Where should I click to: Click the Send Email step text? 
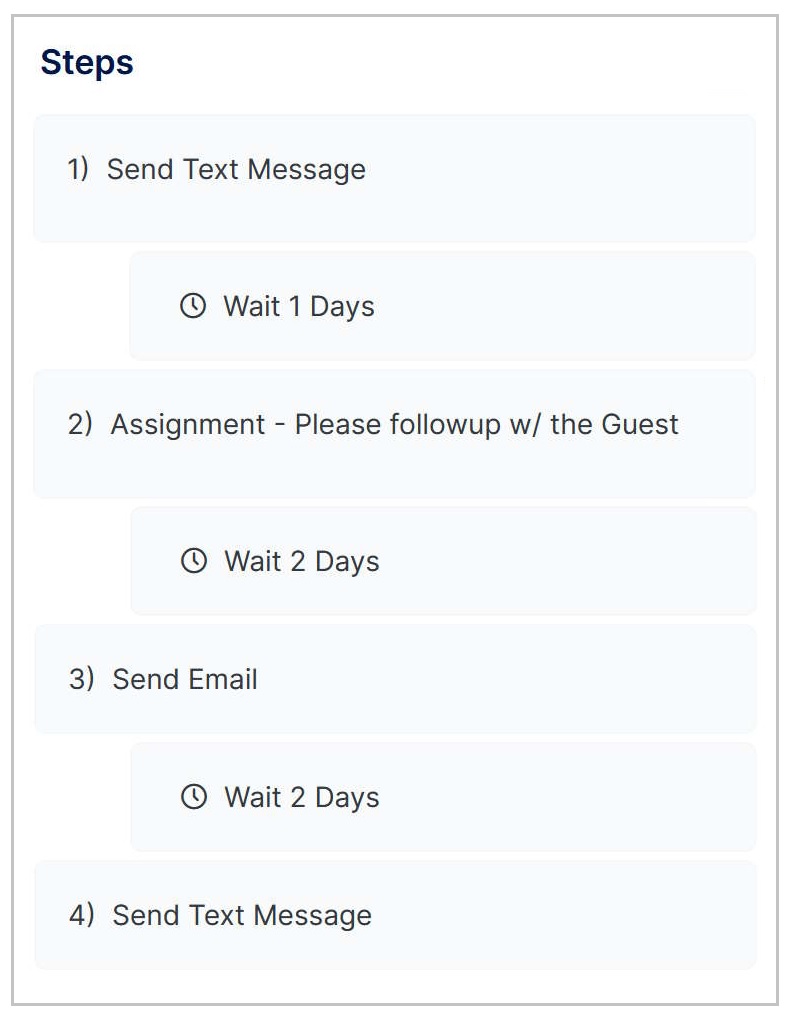click(x=185, y=679)
